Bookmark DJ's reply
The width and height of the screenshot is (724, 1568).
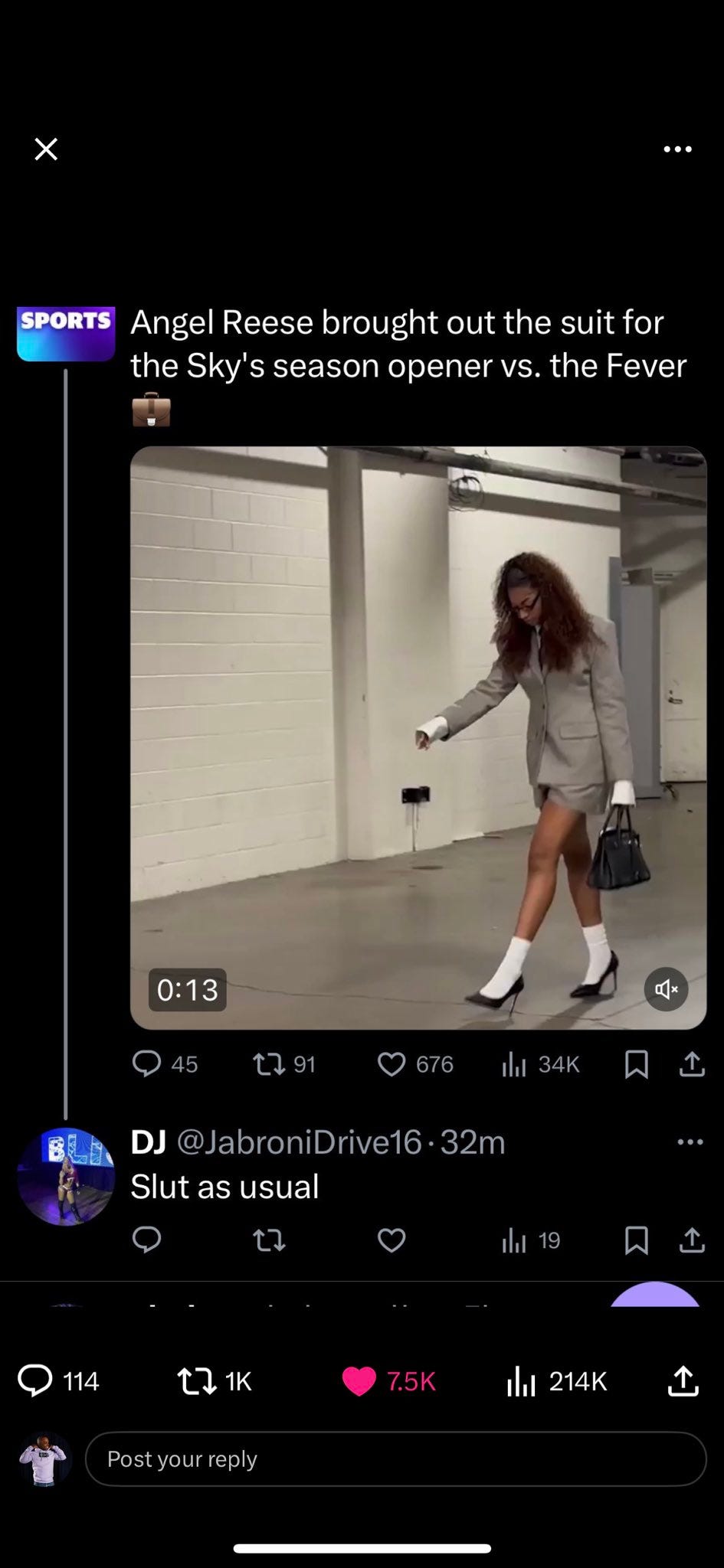pyautogui.click(x=637, y=1240)
